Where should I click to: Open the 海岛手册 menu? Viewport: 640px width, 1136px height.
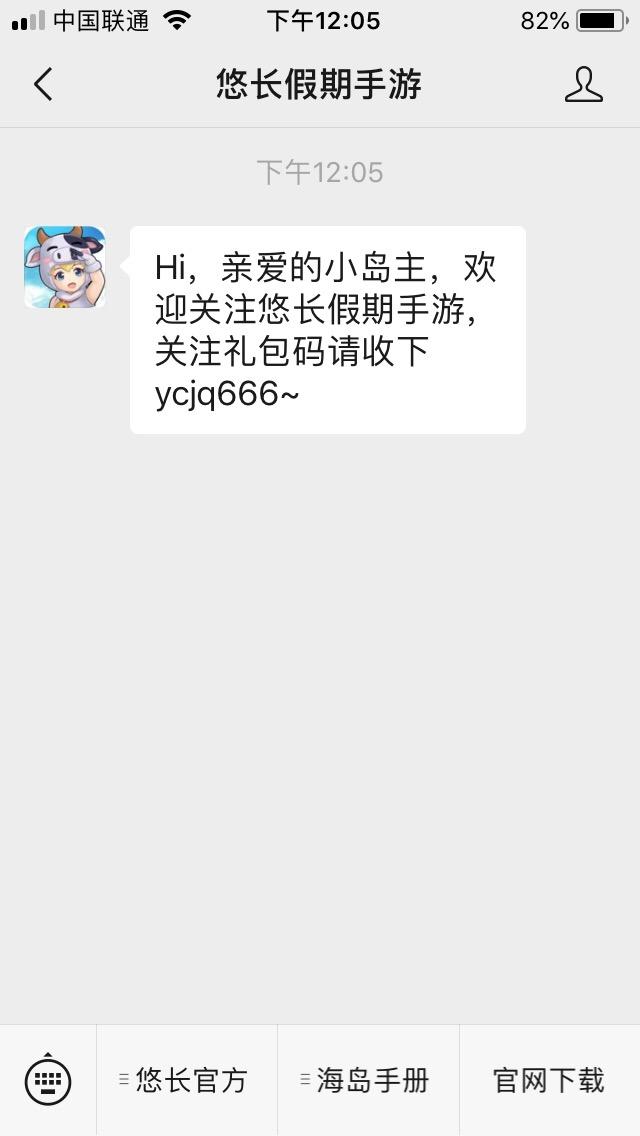click(x=368, y=1080)
